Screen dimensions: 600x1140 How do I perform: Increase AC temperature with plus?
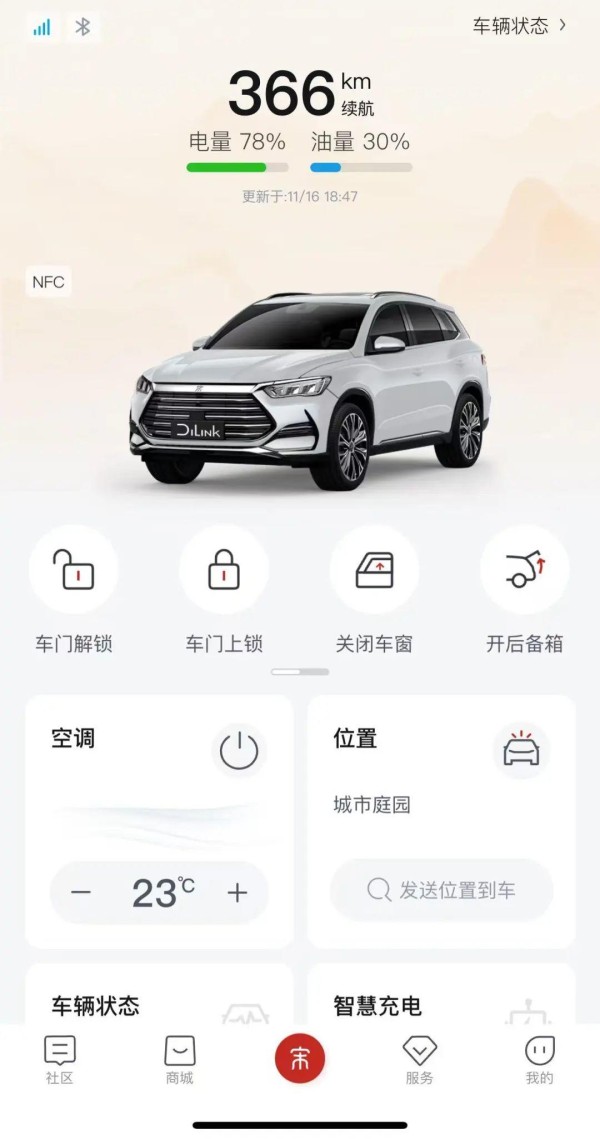[237, 893]
